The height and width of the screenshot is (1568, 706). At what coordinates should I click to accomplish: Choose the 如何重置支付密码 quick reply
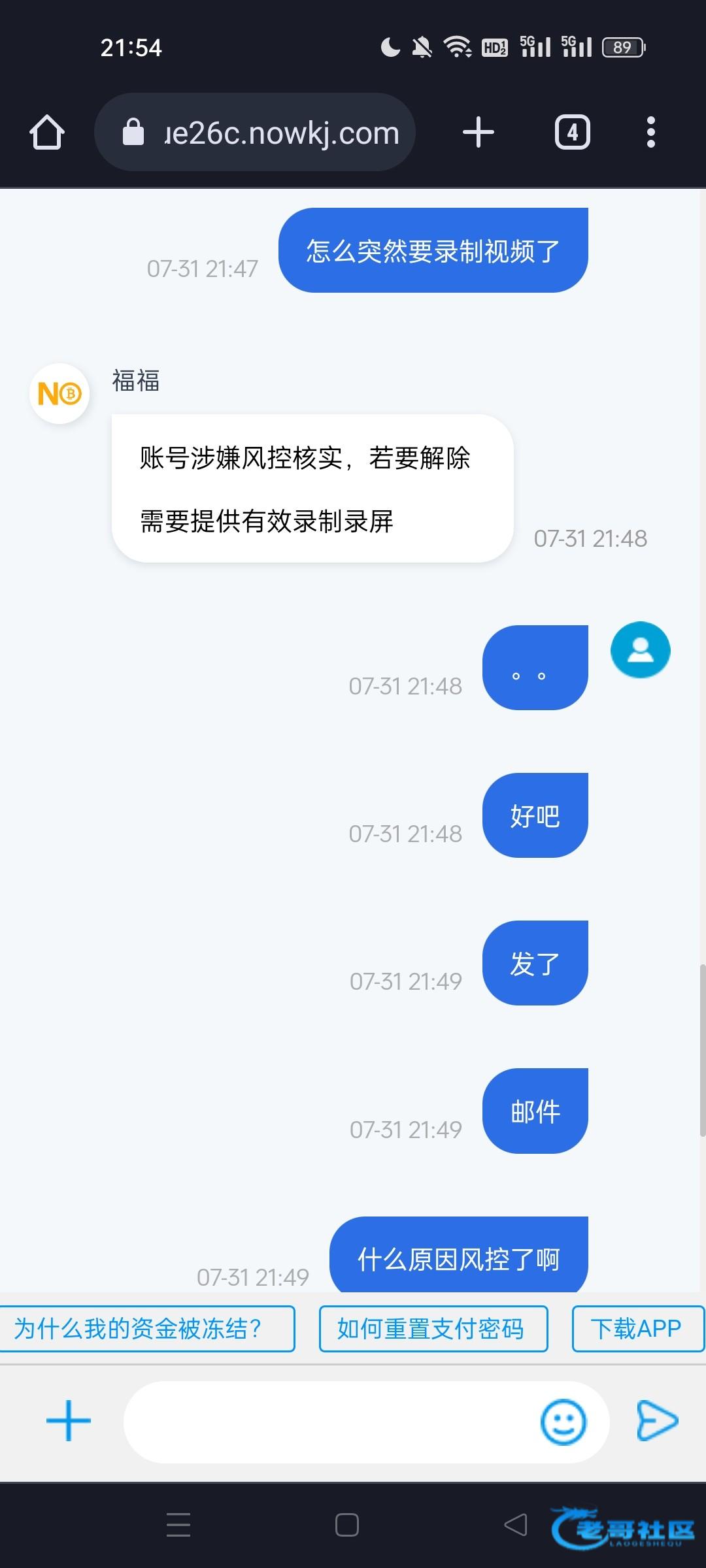(x=433, y=1328)
